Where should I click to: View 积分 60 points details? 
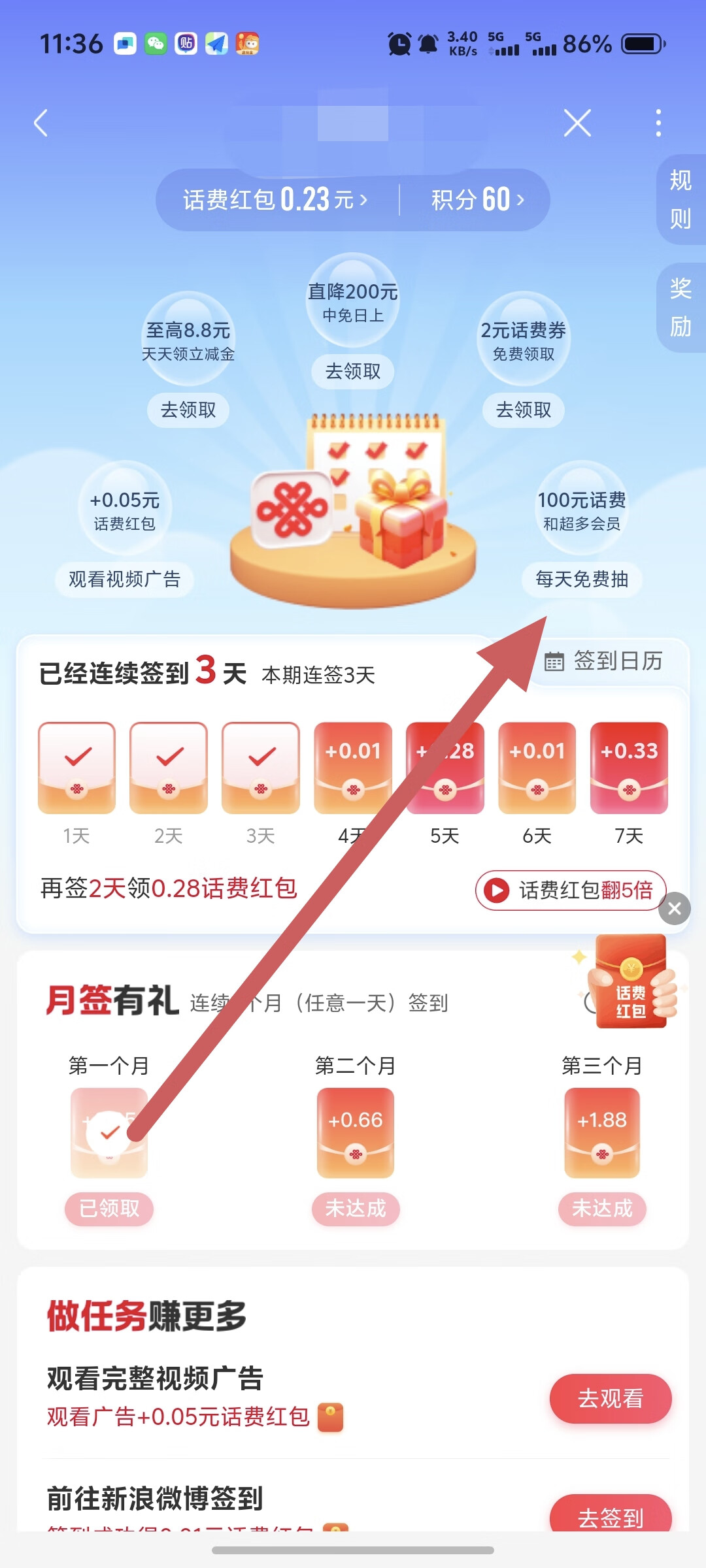pos(477,200)
